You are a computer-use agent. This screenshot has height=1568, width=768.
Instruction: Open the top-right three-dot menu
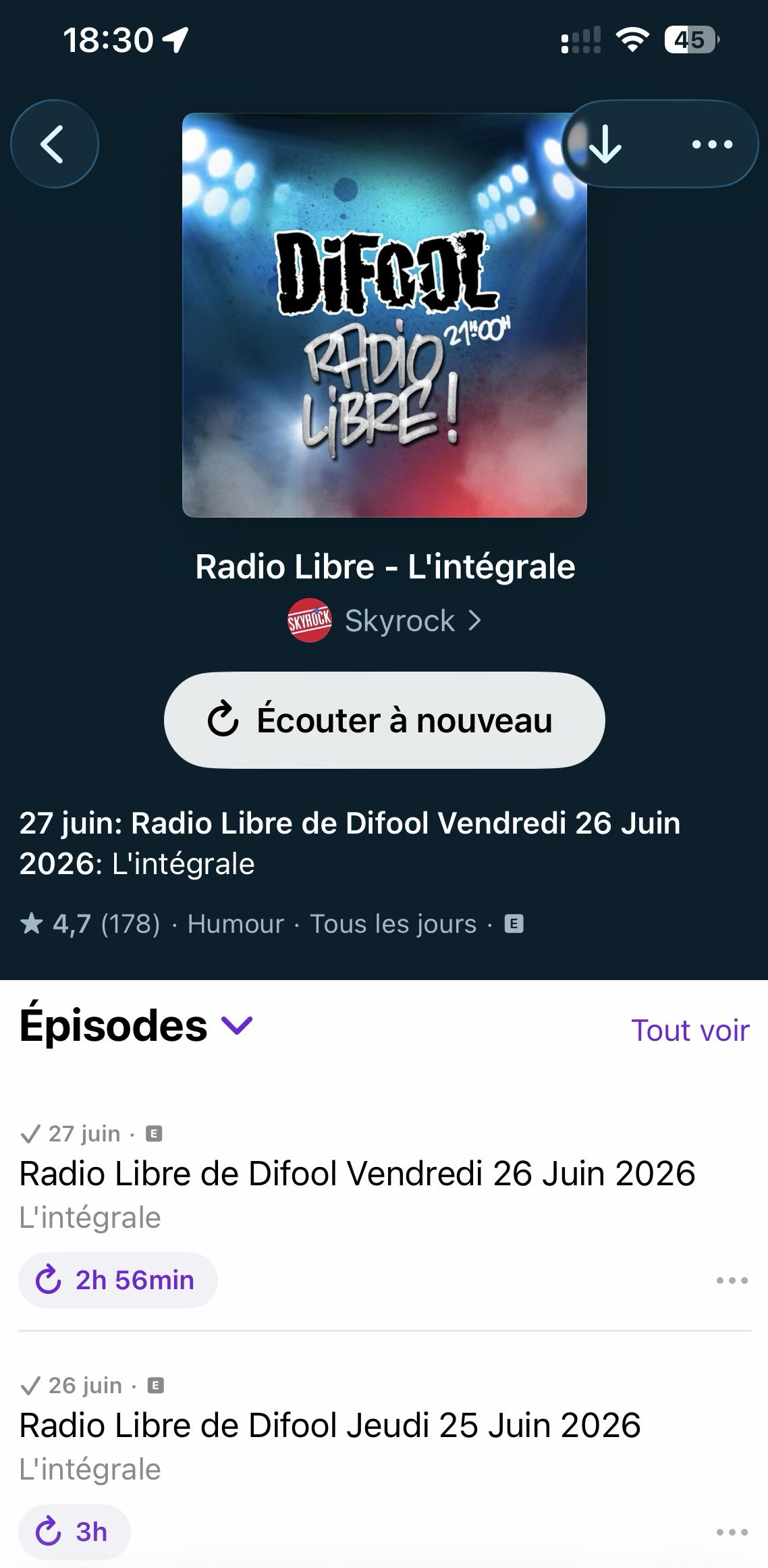[x=712, y=144]
